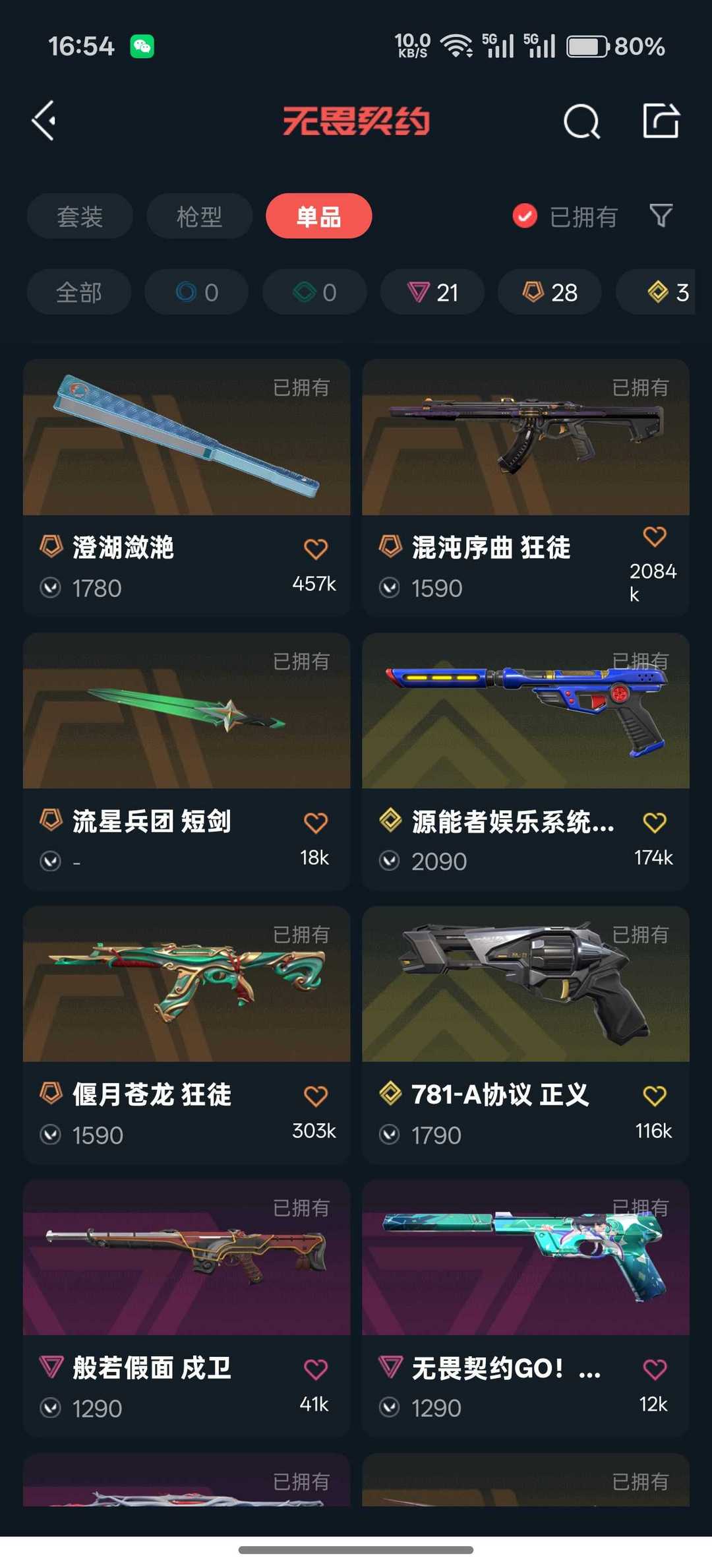The image size is (712, 1568).
Task: Open the search icon
Action: pos(581,121)
